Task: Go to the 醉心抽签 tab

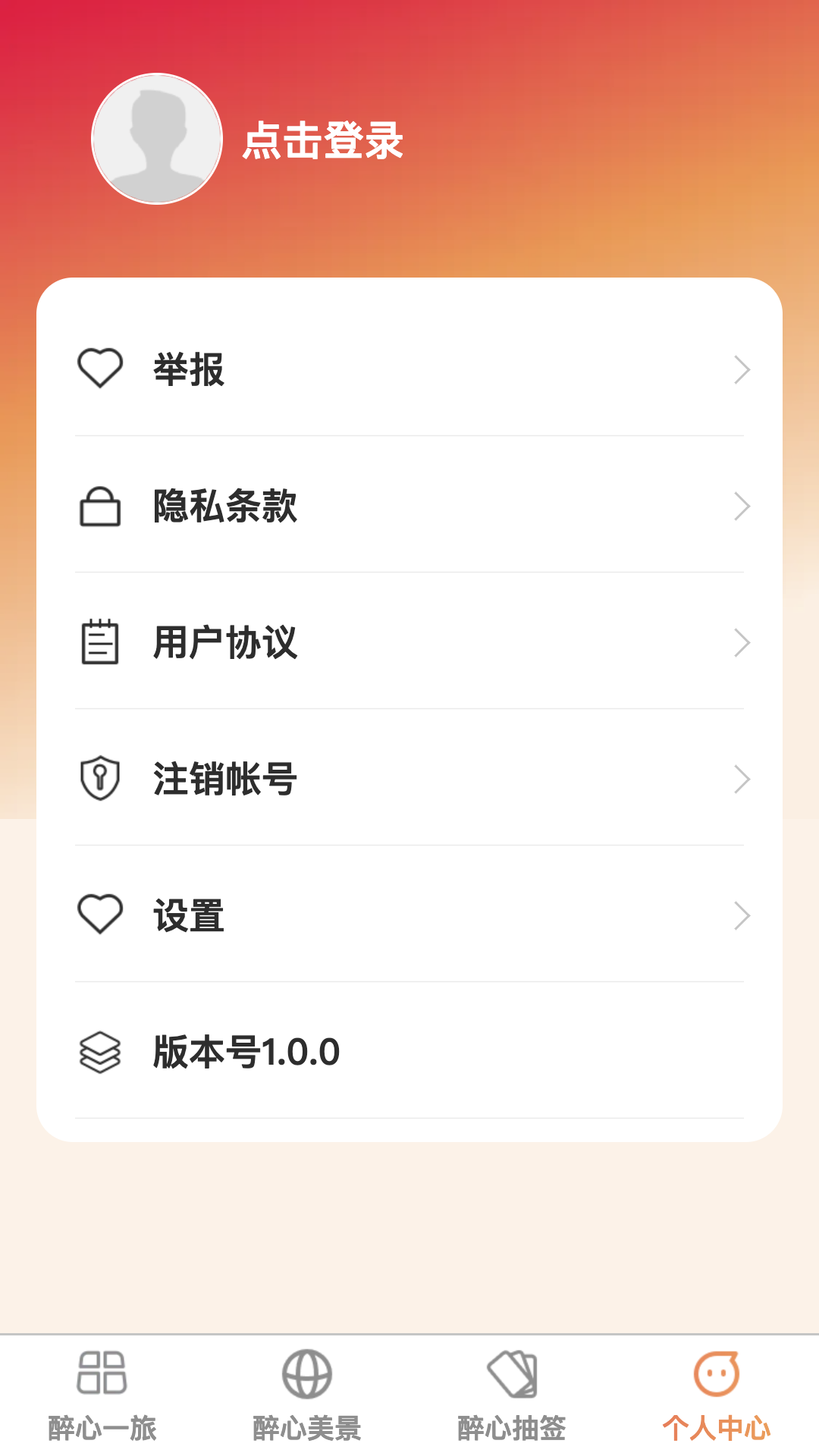Action: click(x=512, y=1395)
